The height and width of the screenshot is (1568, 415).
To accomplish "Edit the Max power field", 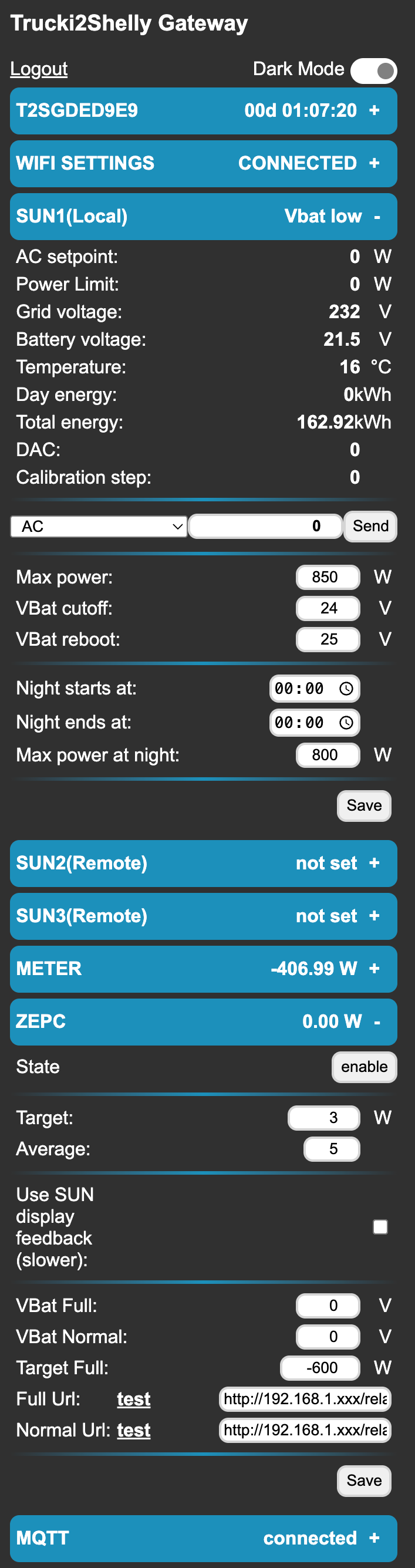I will (x=328, y=577).
